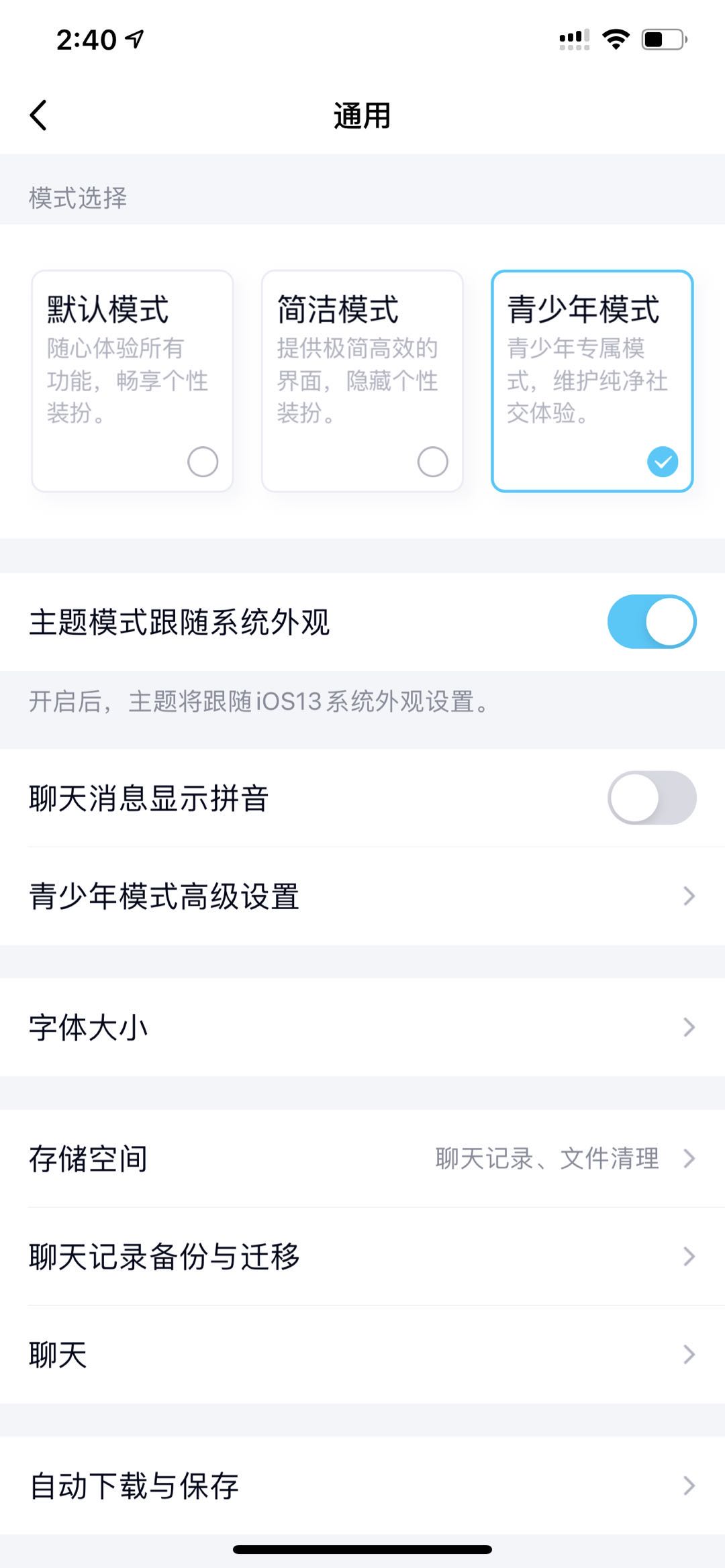This screenshot has width=725, height=1568.
Task: Enable 聊天消息显示拼音 toggle
Action: 651,798
